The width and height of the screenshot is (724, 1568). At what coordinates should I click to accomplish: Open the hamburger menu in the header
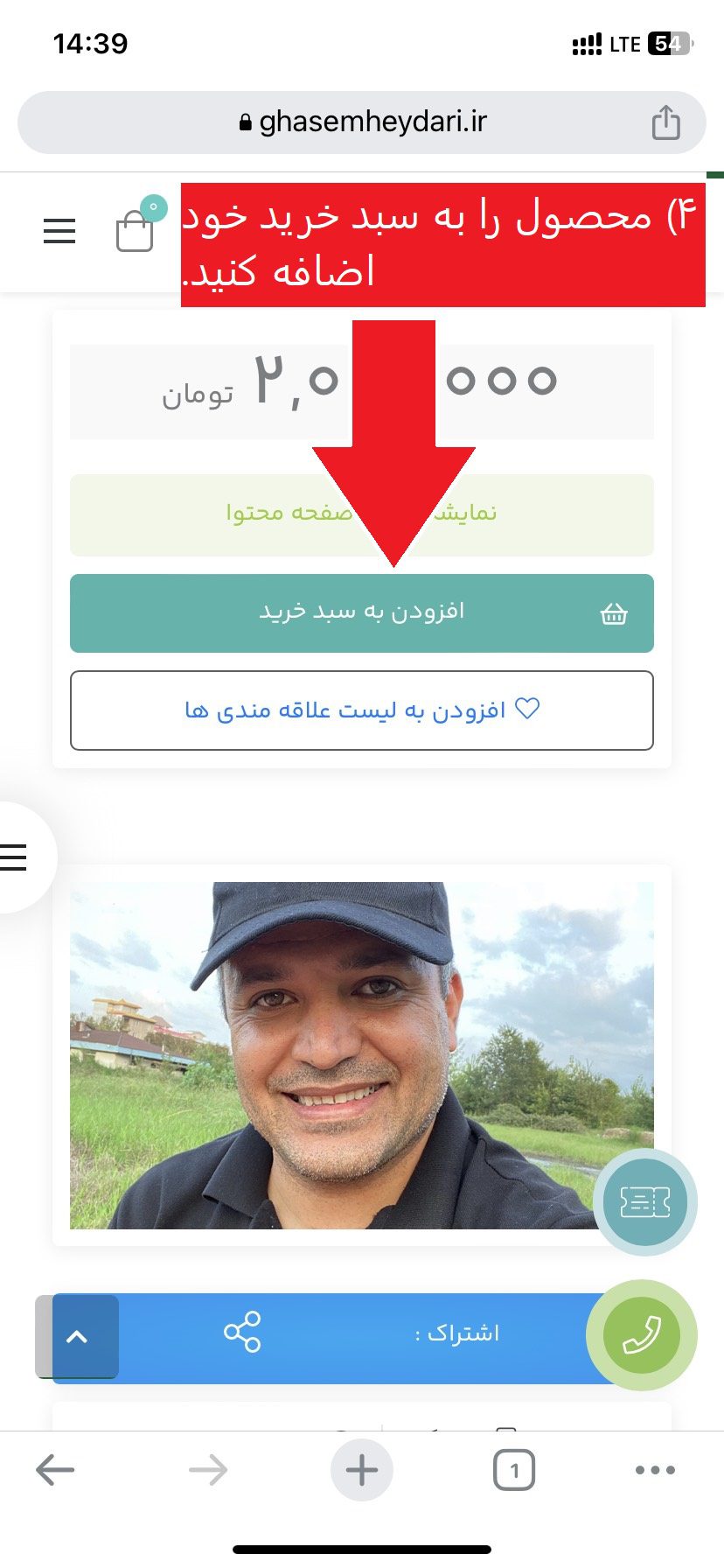click(x=59, y=231)
